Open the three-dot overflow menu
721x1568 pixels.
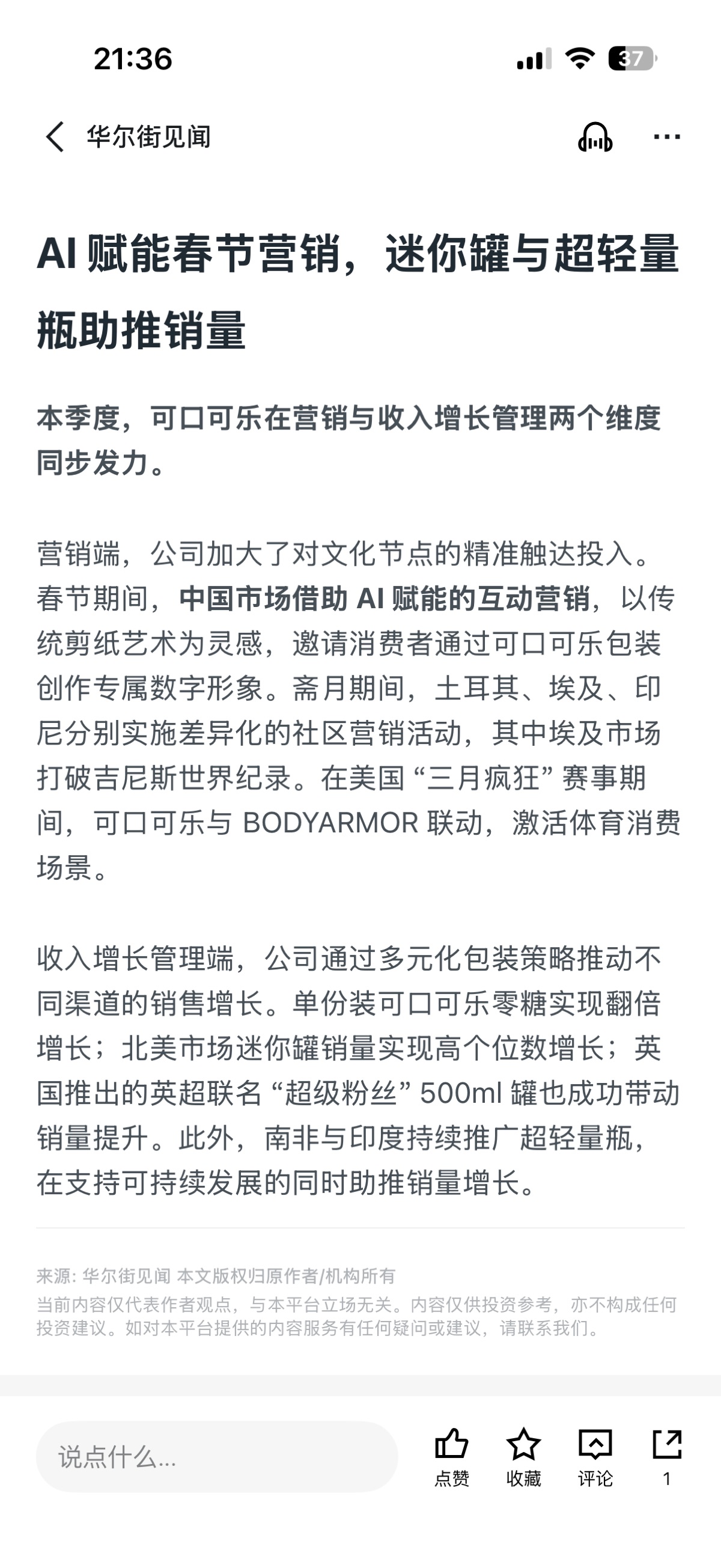667,136
